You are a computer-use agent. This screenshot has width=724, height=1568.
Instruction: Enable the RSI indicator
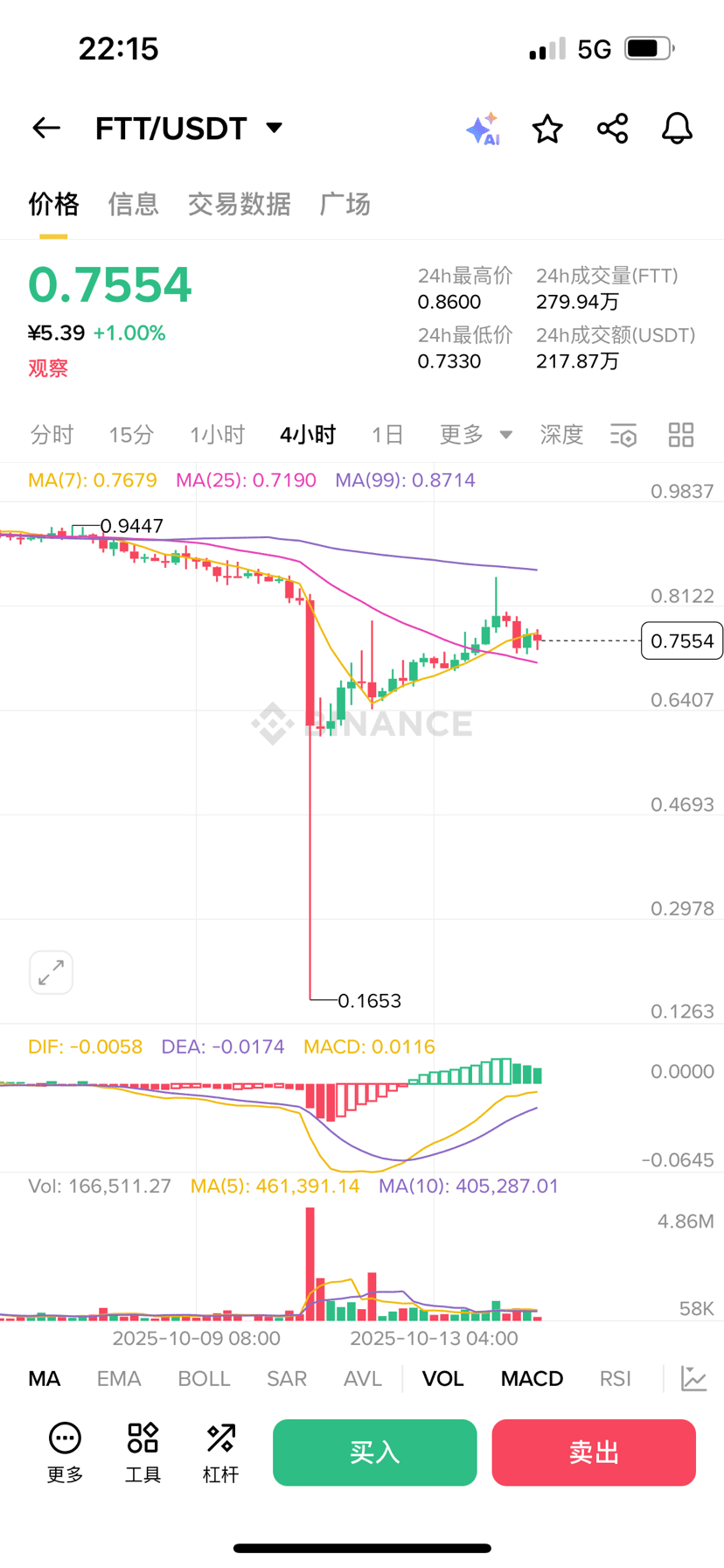click(x=615, y=1379)
